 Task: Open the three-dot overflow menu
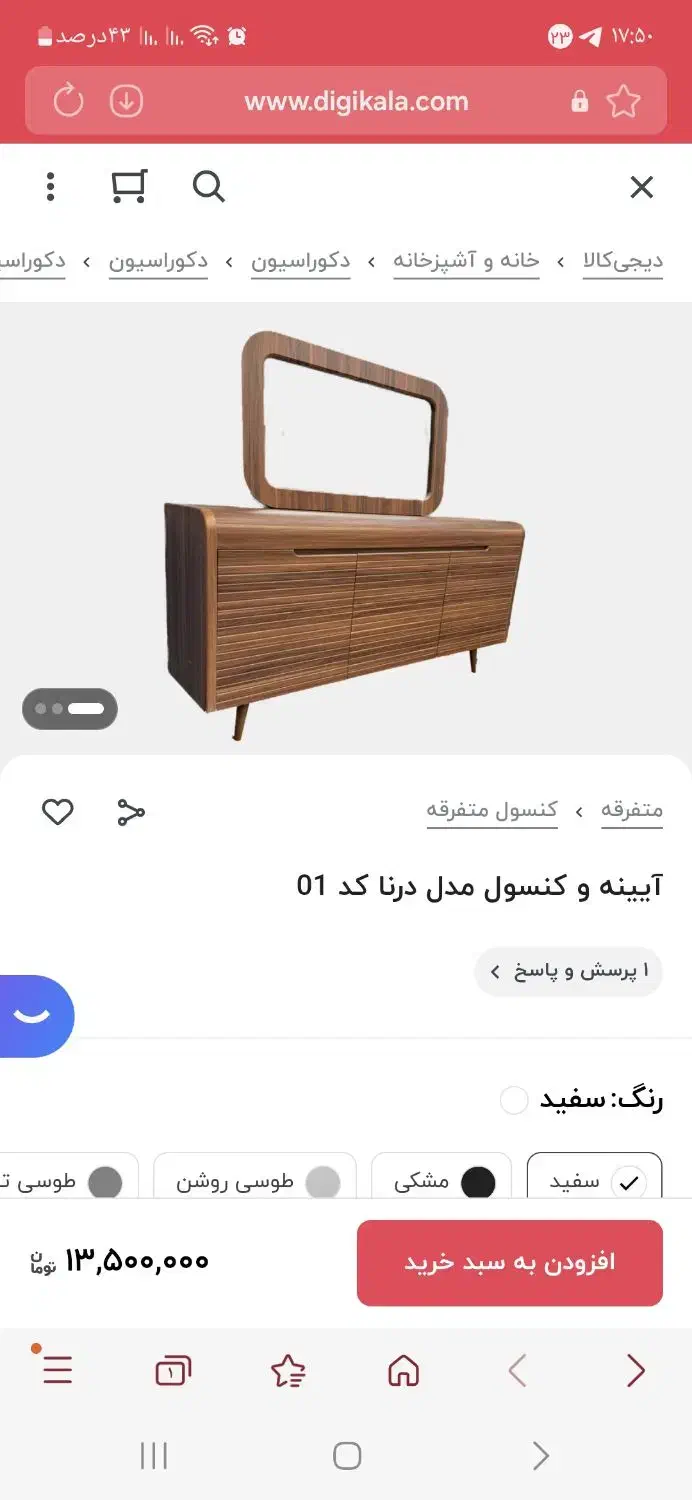[51, 187]
